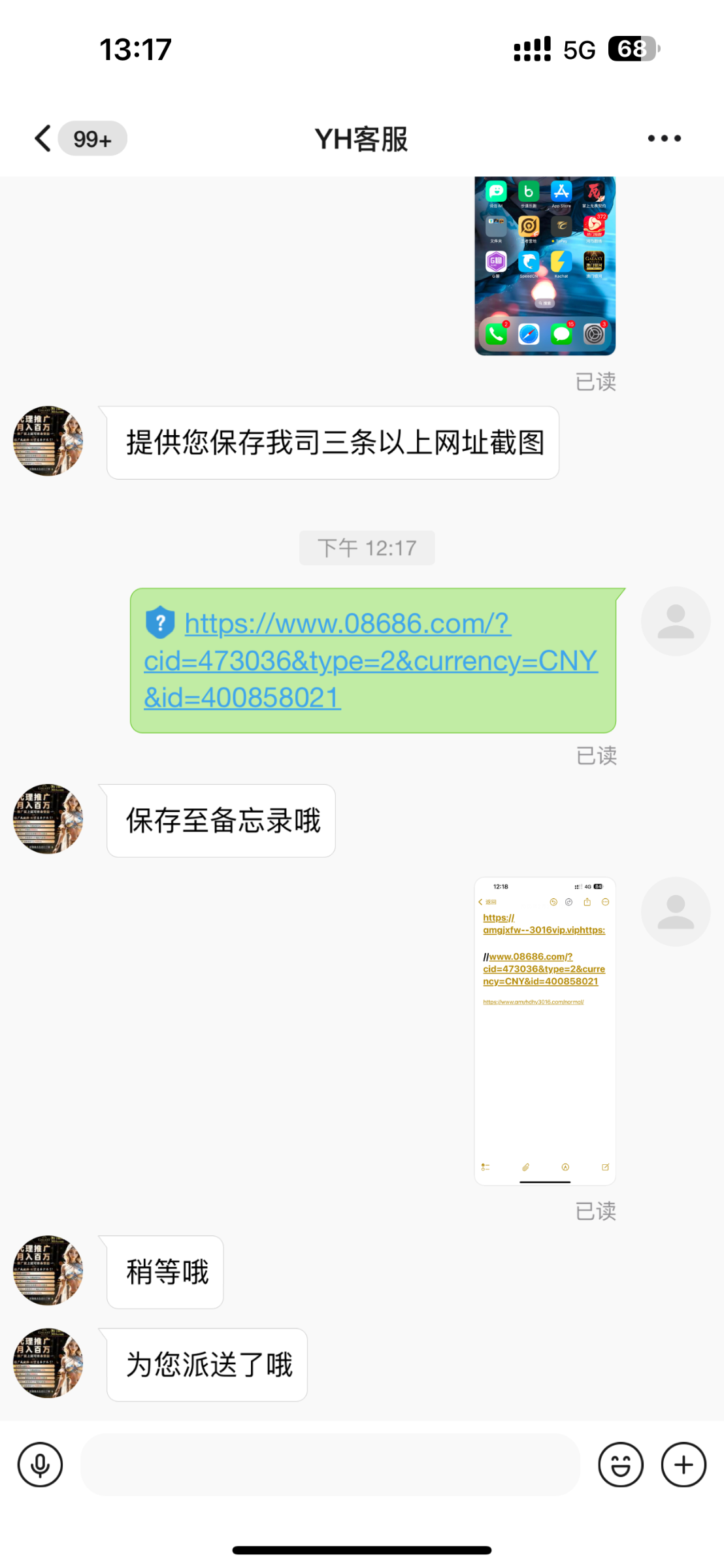Open my own avatar next to the link
Image resolution: width=724 pixels, height=1568 pixels.
675,621
